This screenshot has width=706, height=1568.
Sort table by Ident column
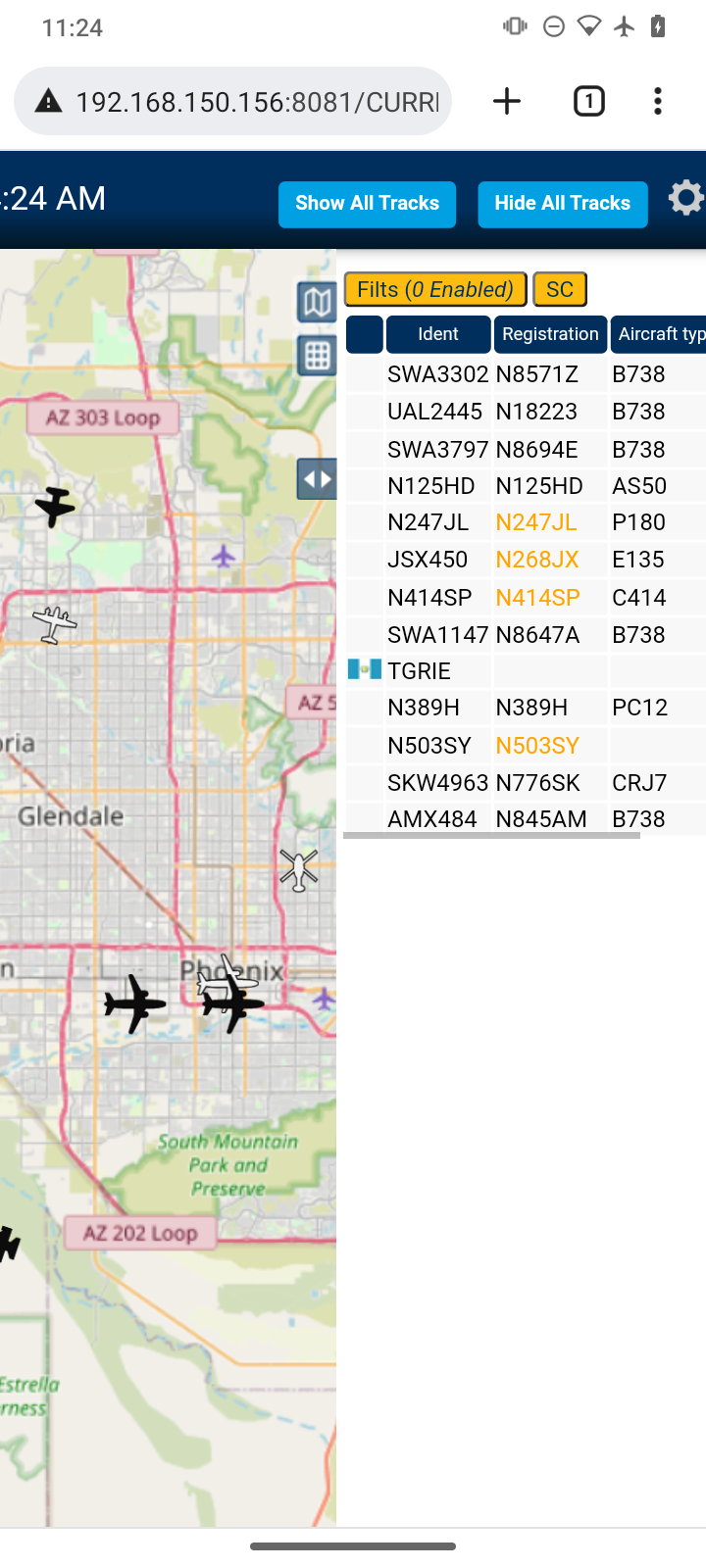438,334
